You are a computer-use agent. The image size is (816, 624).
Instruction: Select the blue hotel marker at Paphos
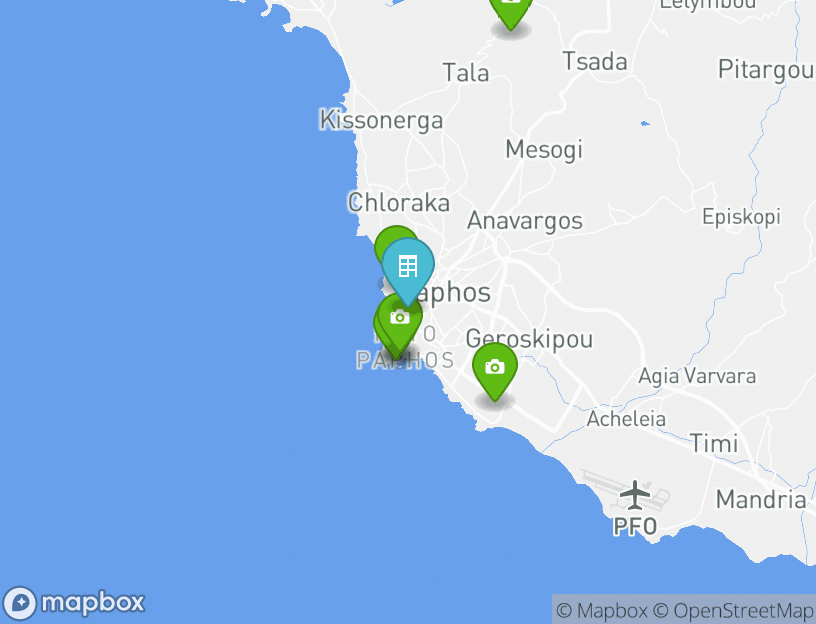[407, 267]
